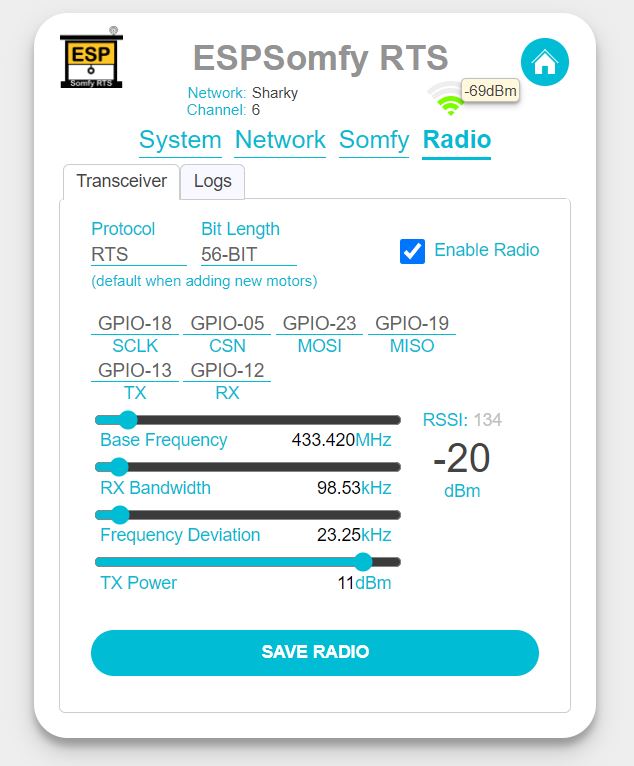
Task: Tap the TX Power slider
Action: coord(248,562)
